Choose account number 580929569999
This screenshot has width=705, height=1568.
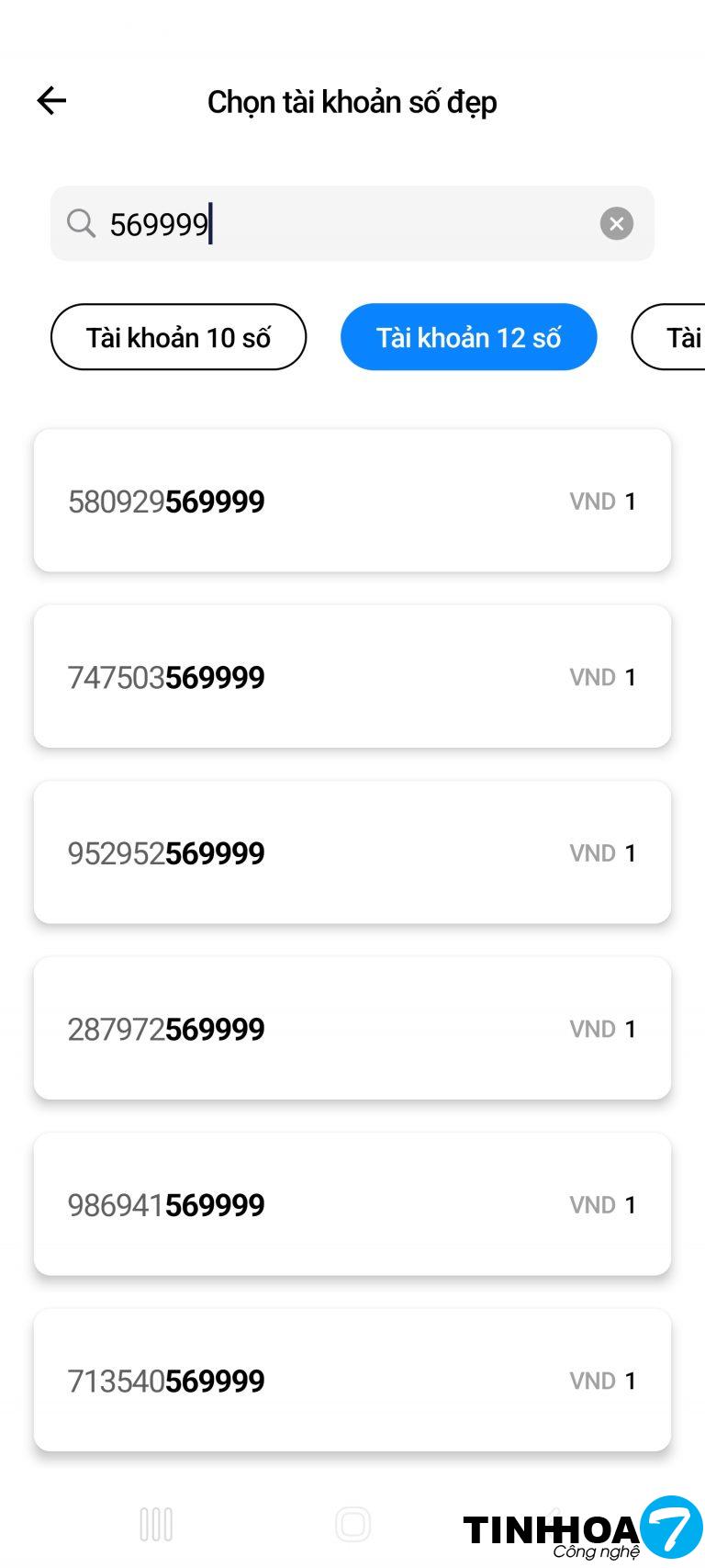tap(352, 501)
